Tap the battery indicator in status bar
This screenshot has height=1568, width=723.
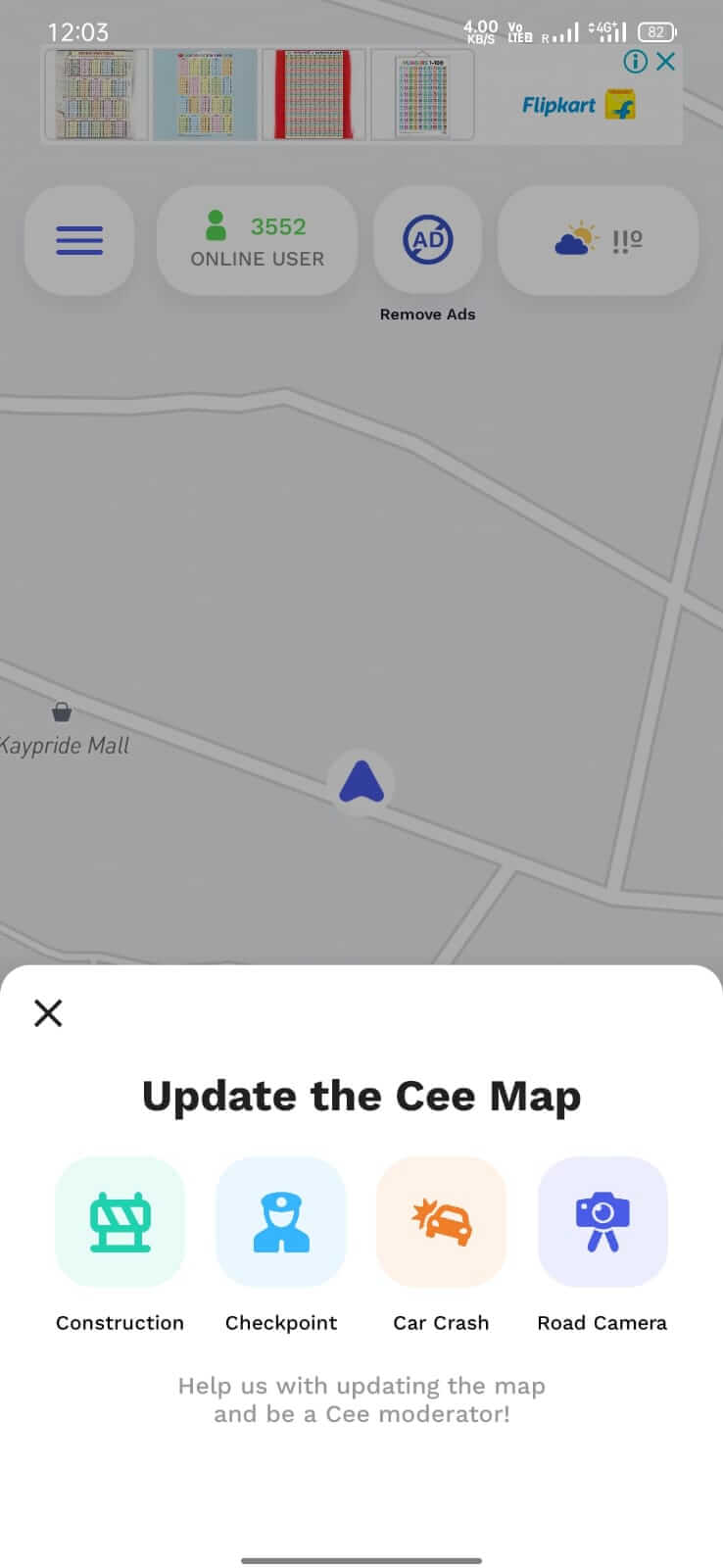(x=655, y=31)
